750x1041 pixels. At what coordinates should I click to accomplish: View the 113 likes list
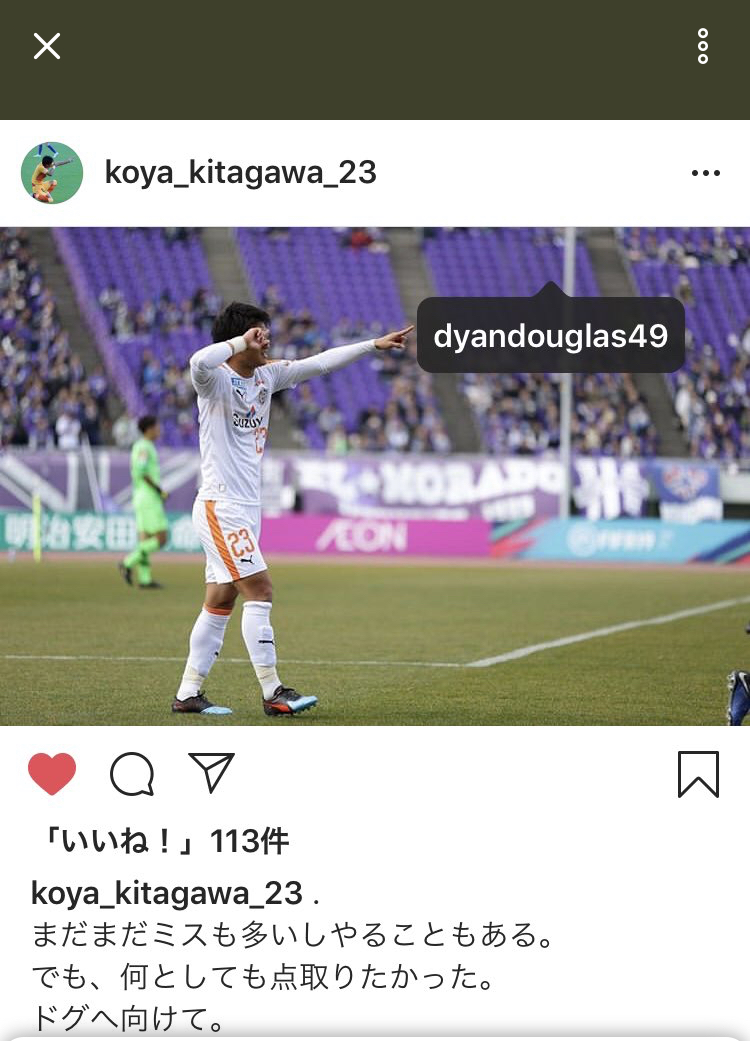click(x=160, y=841)
